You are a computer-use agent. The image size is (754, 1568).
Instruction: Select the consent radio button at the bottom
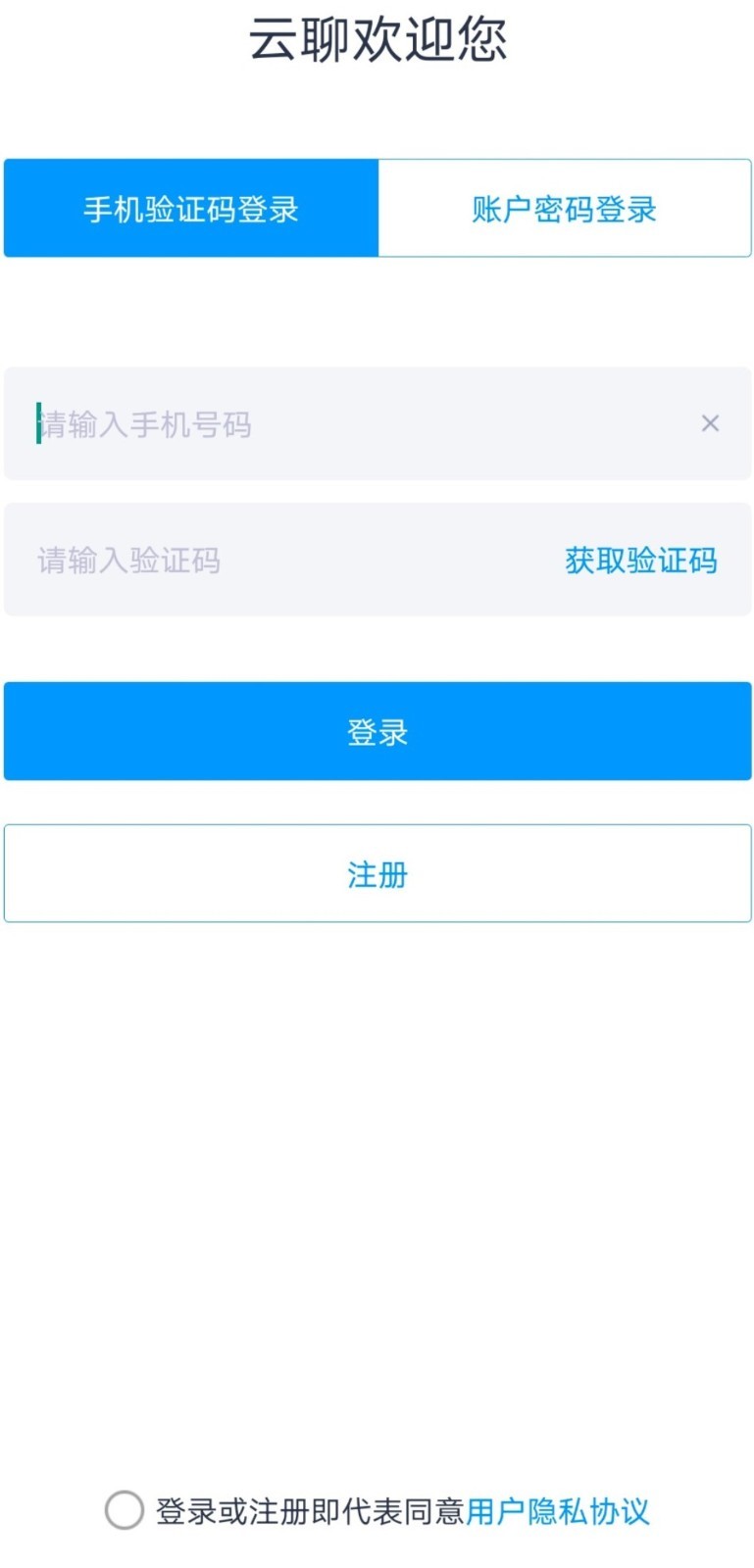pos(124,1511)
